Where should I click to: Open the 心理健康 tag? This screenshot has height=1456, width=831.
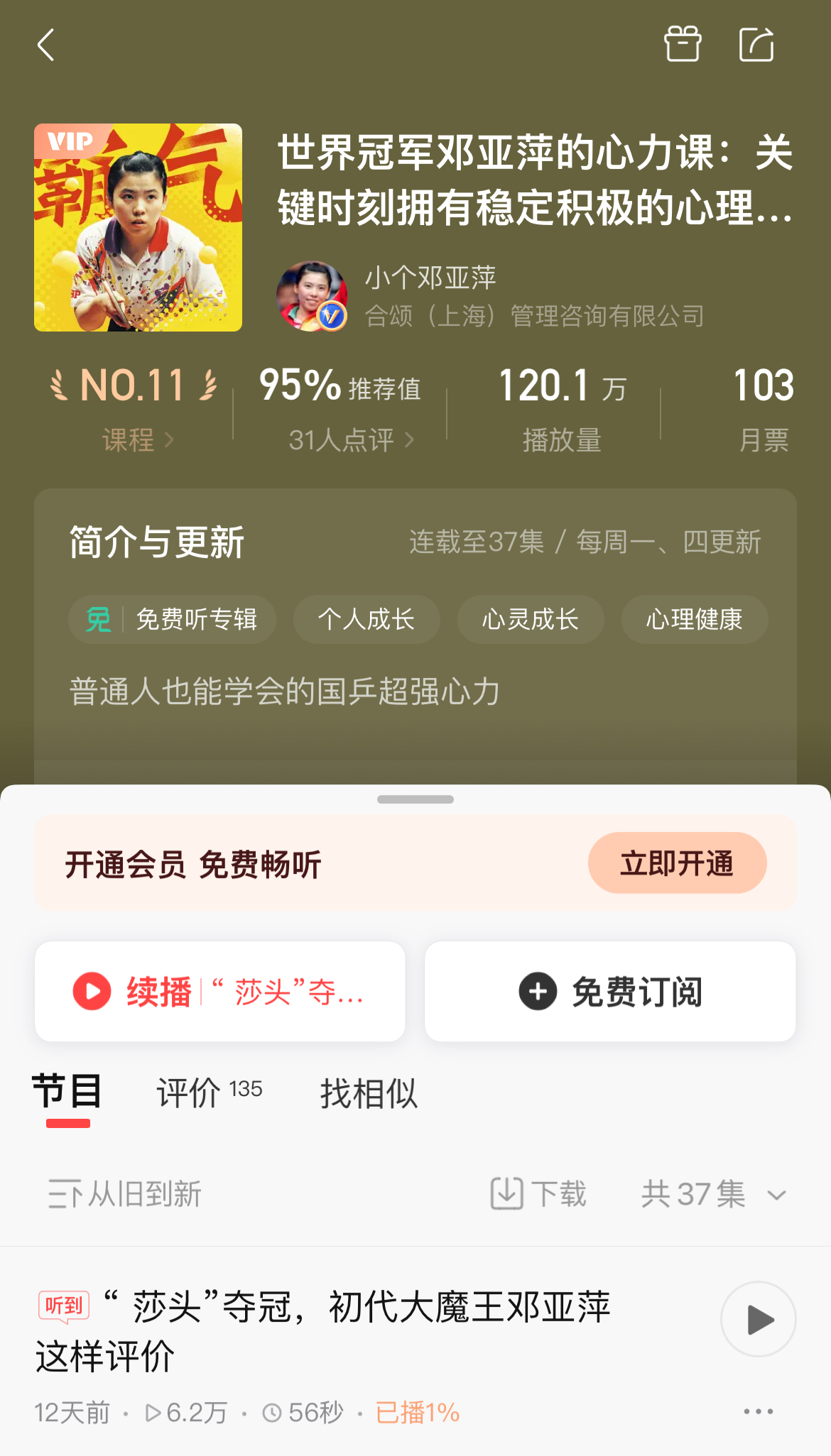click(x=694, y=620)
